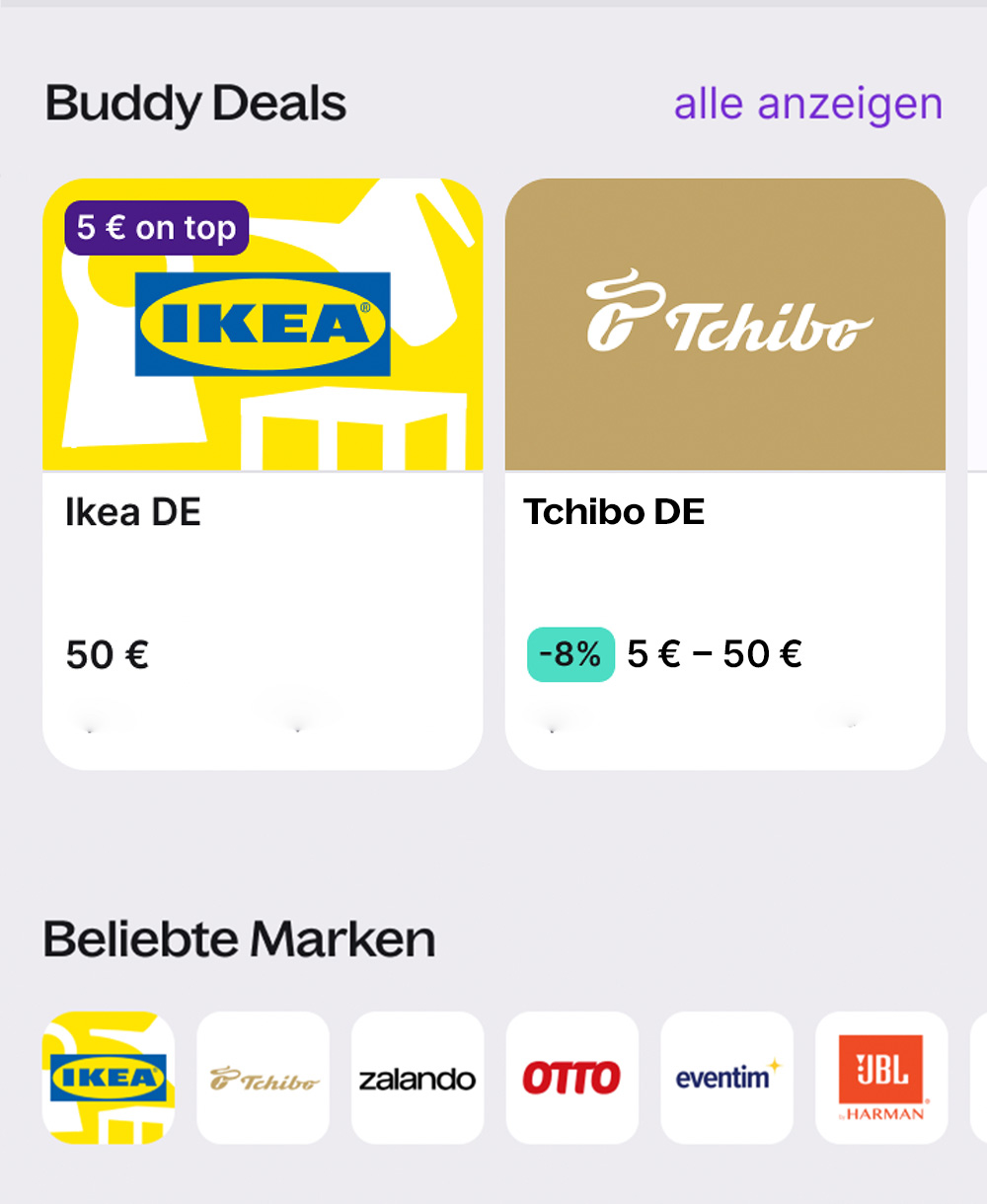The image size is (987, 1204).
Task: Click the IKEA logo on the yellow gift card
Action: (263, 326)
